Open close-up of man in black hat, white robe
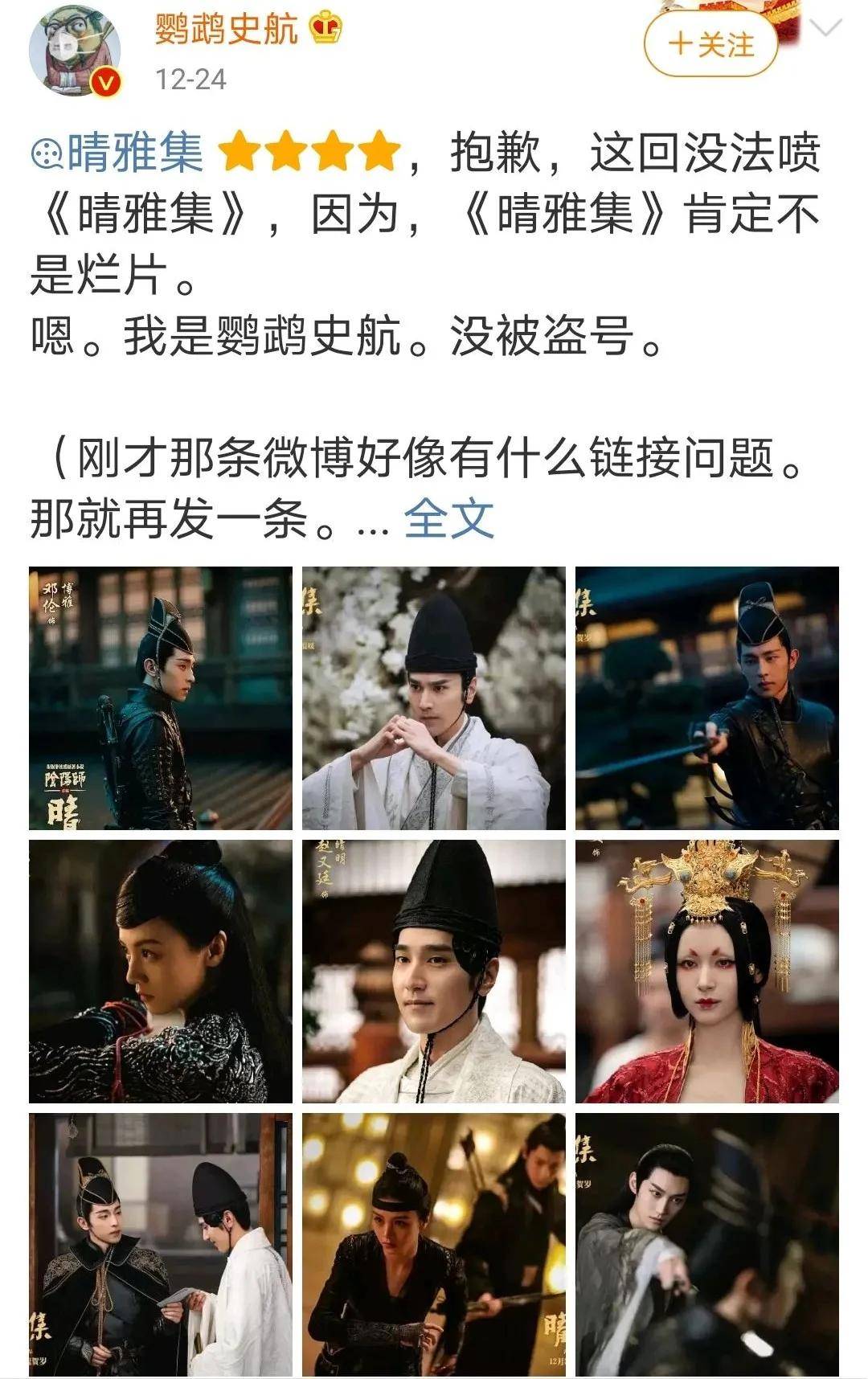This screenshot has width=868, height=1379. click(x=434, y=972)
